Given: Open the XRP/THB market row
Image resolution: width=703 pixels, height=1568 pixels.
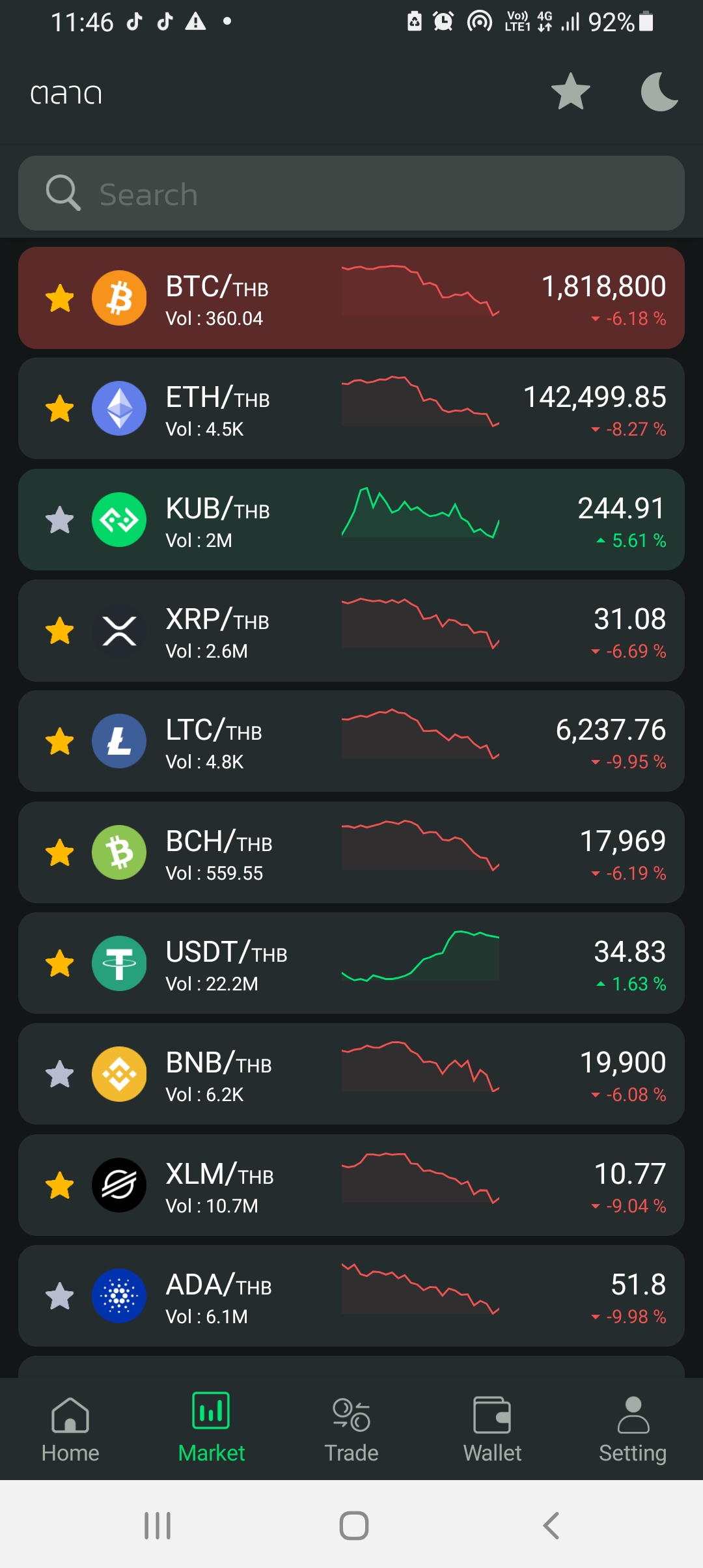Looking at the screenshot, I should (x=351, y=631).
